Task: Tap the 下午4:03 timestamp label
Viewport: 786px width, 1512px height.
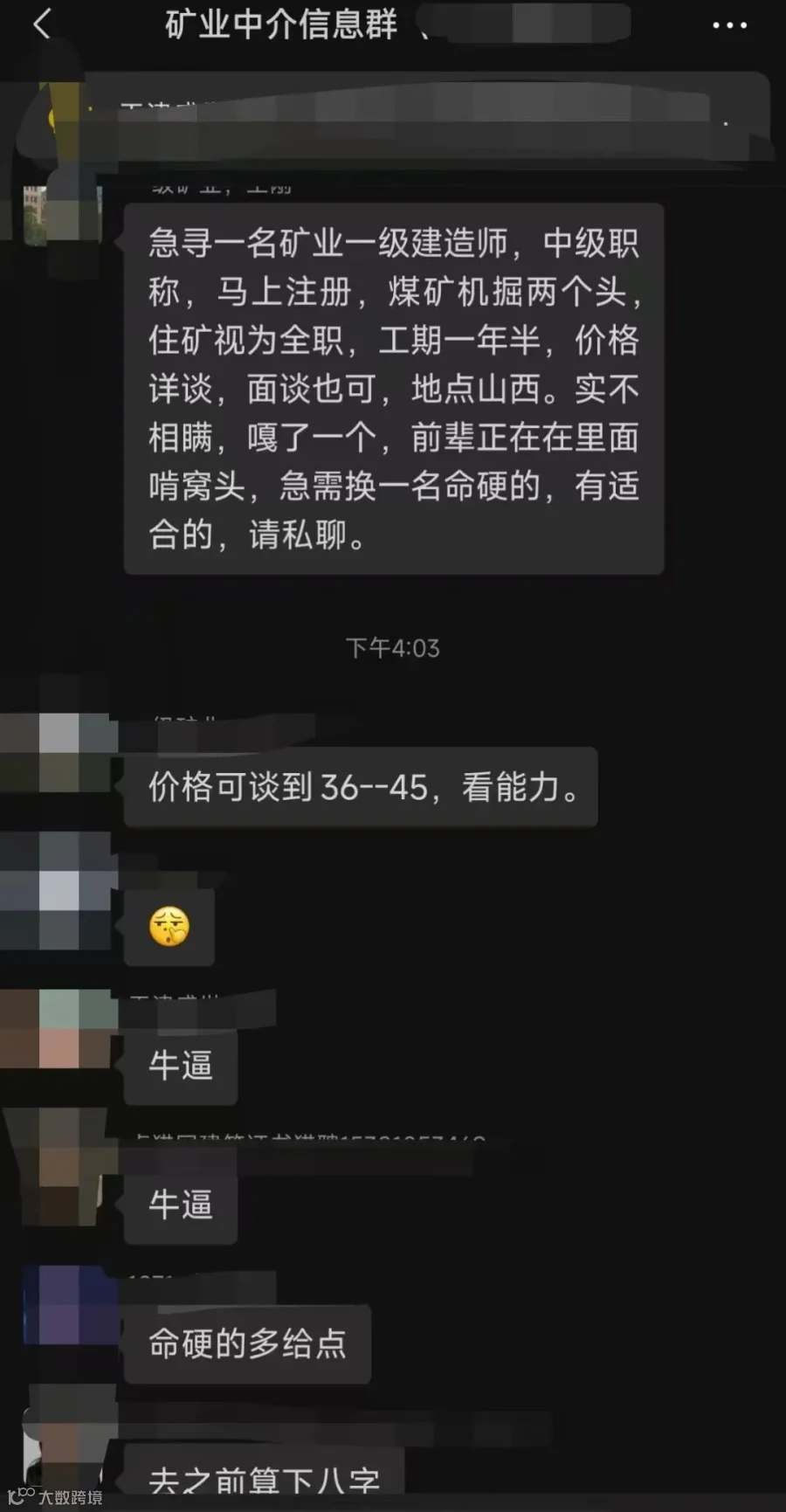Action: pyautogui.click(x=392, y=648)
